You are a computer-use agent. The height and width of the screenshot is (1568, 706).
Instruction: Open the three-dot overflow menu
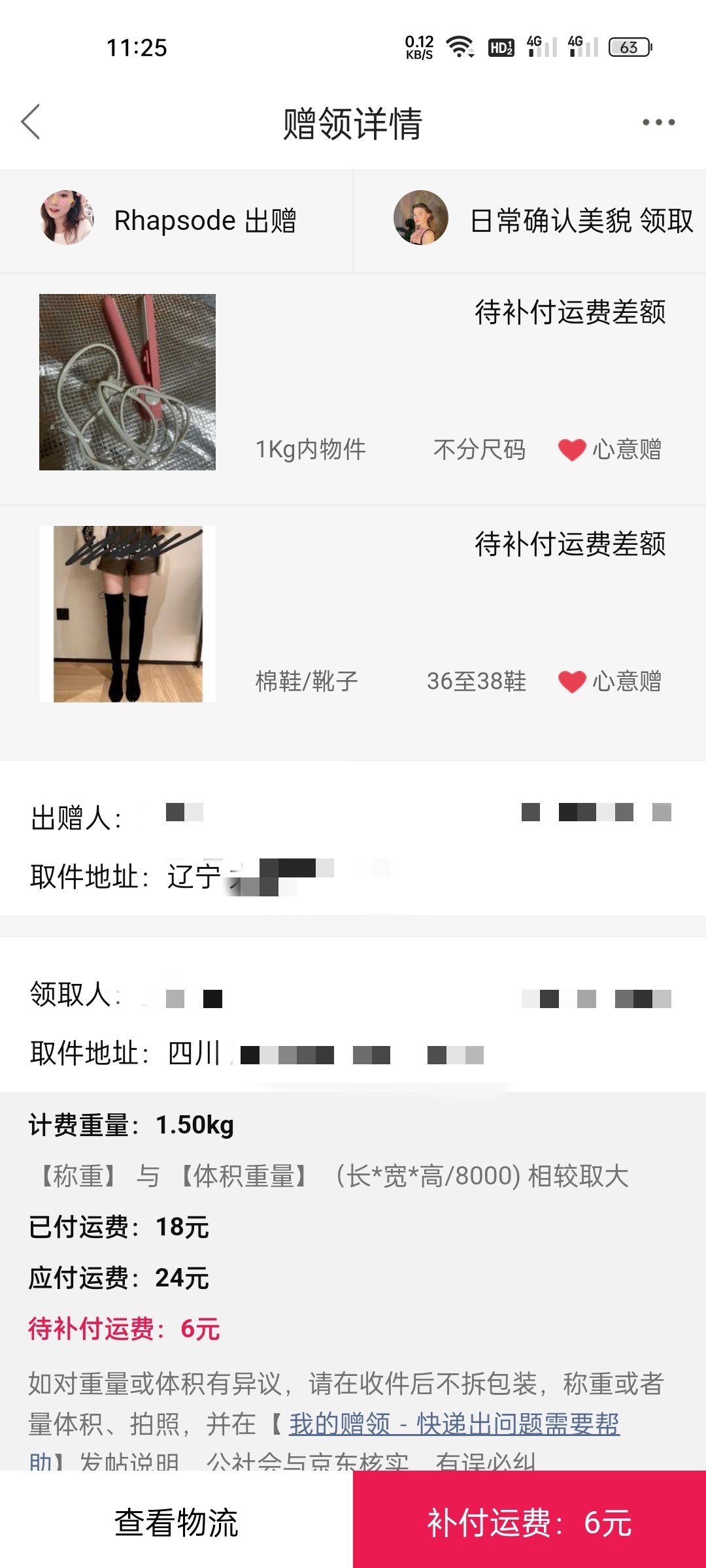pyautogui.click(x=658, y=122)
